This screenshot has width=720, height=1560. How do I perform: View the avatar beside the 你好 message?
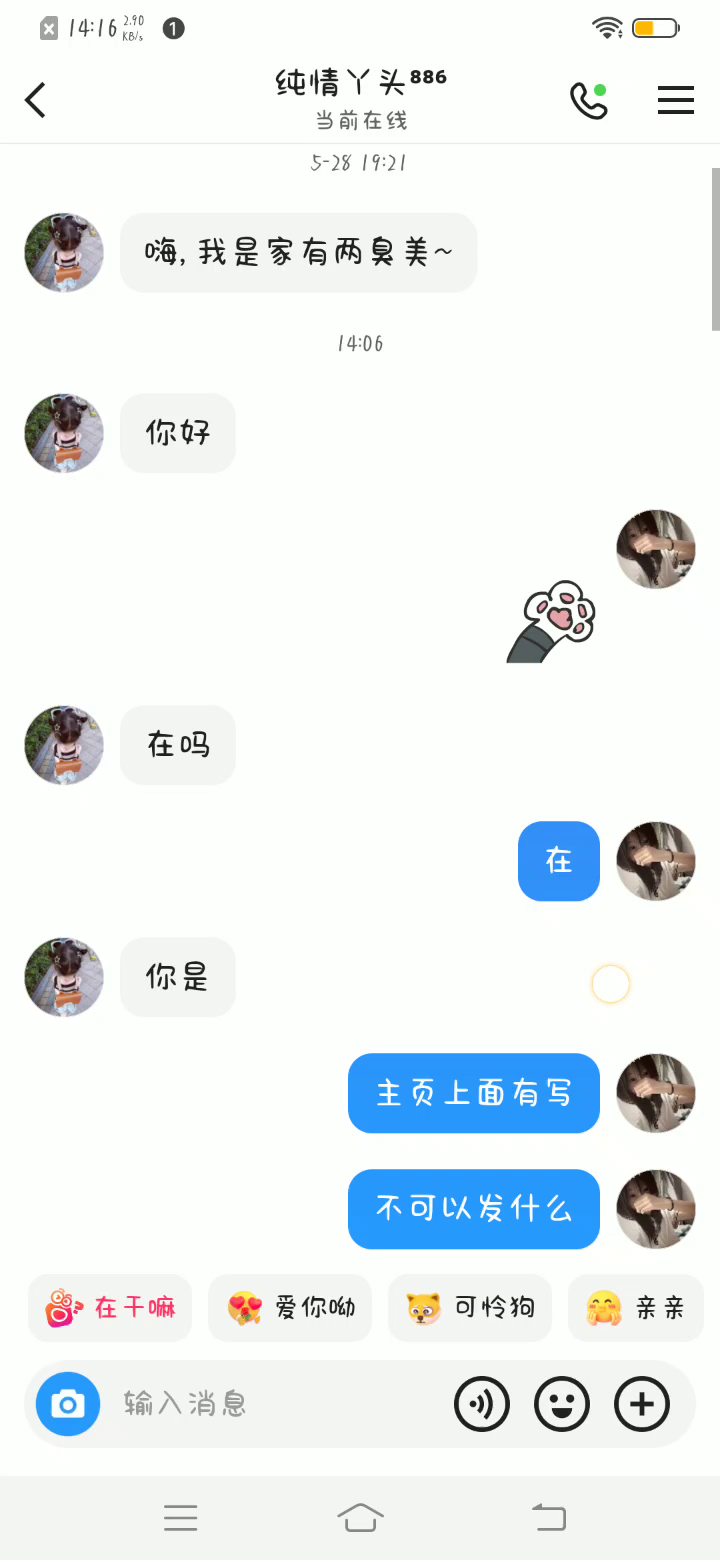64,433
